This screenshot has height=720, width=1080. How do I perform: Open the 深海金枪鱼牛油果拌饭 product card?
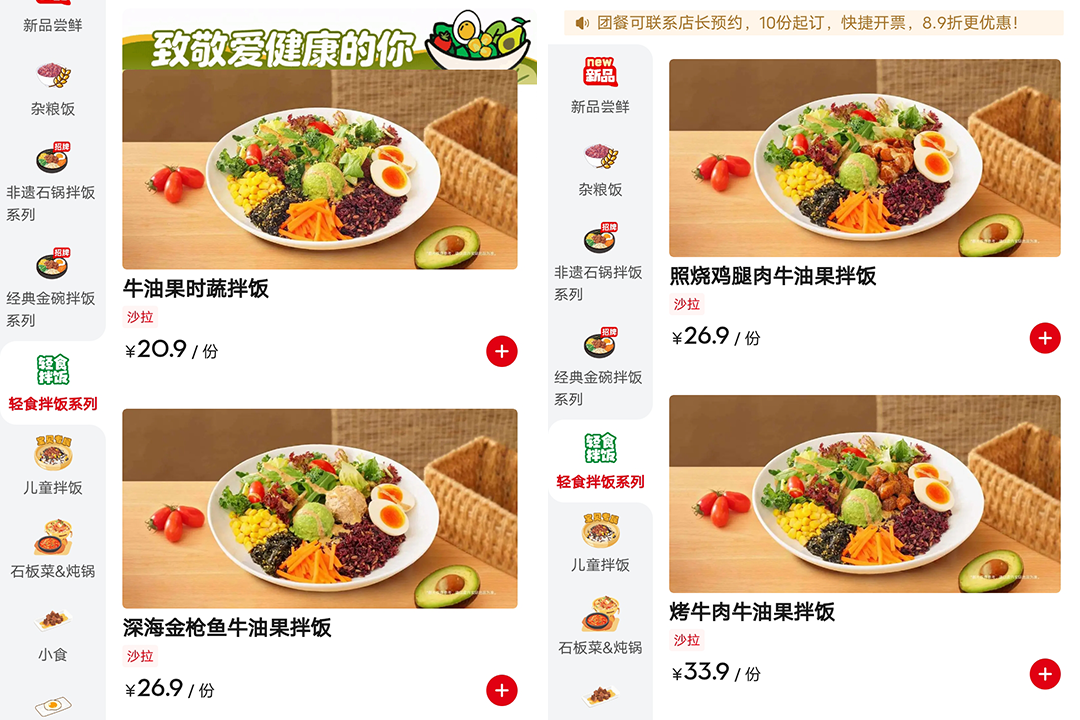point(319,508)
